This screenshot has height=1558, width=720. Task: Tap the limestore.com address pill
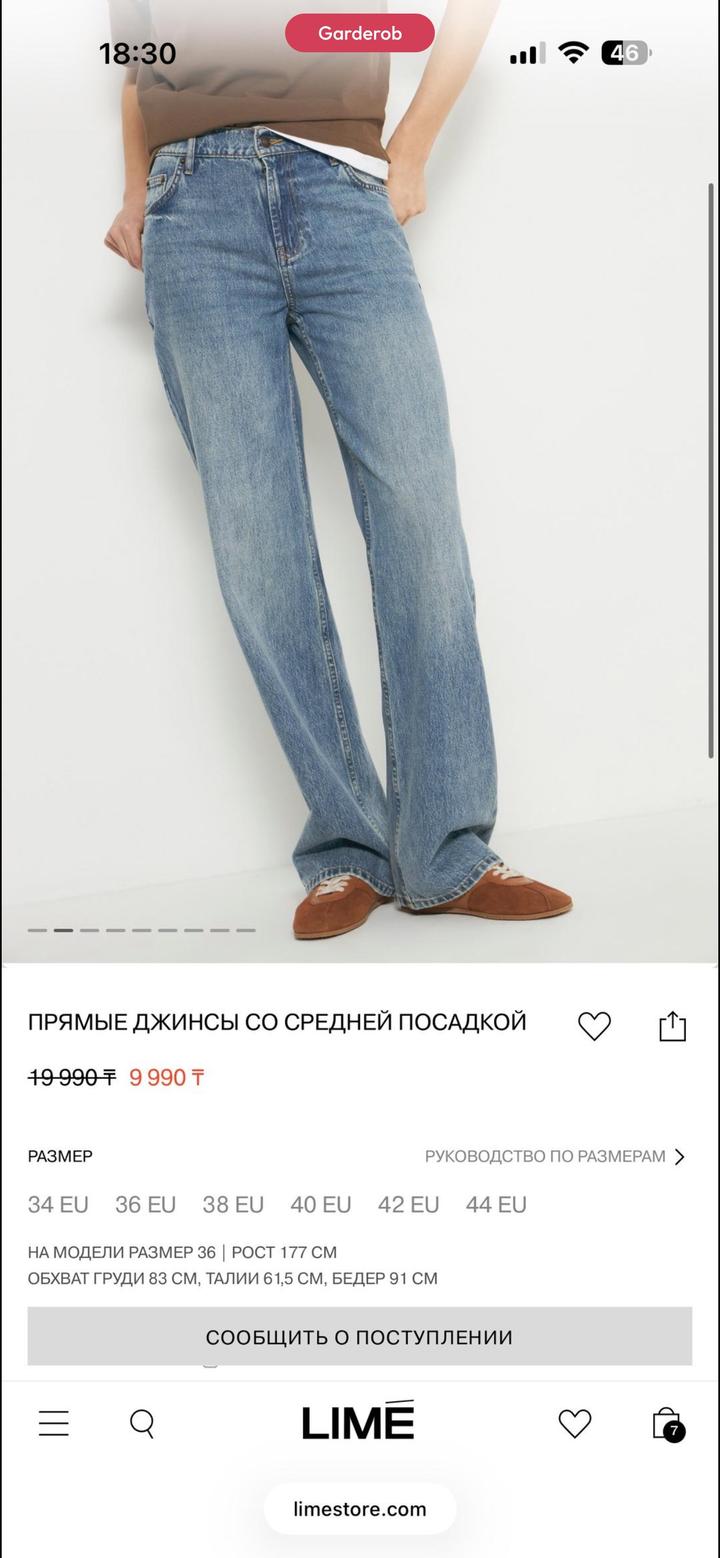[359, 1509]
